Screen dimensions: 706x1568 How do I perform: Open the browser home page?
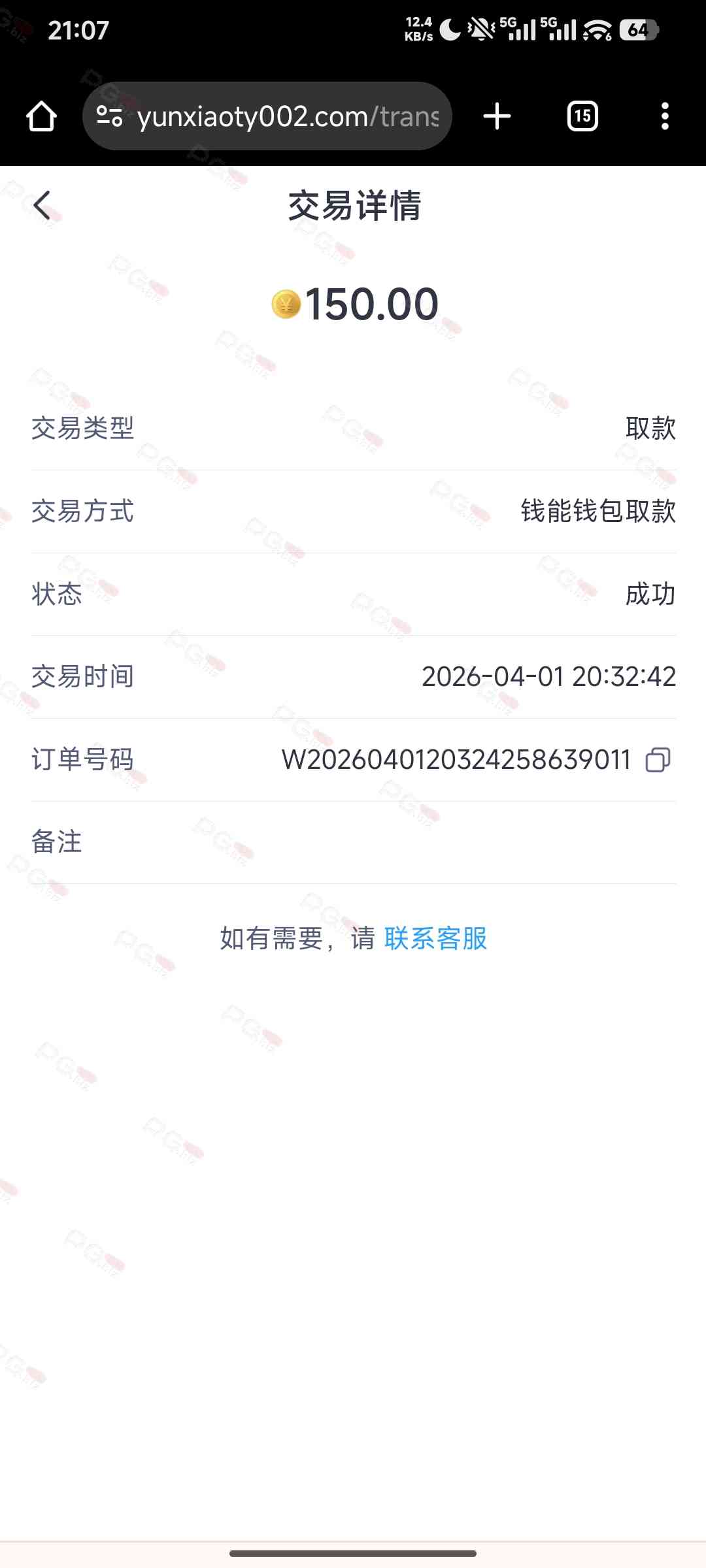41,116
